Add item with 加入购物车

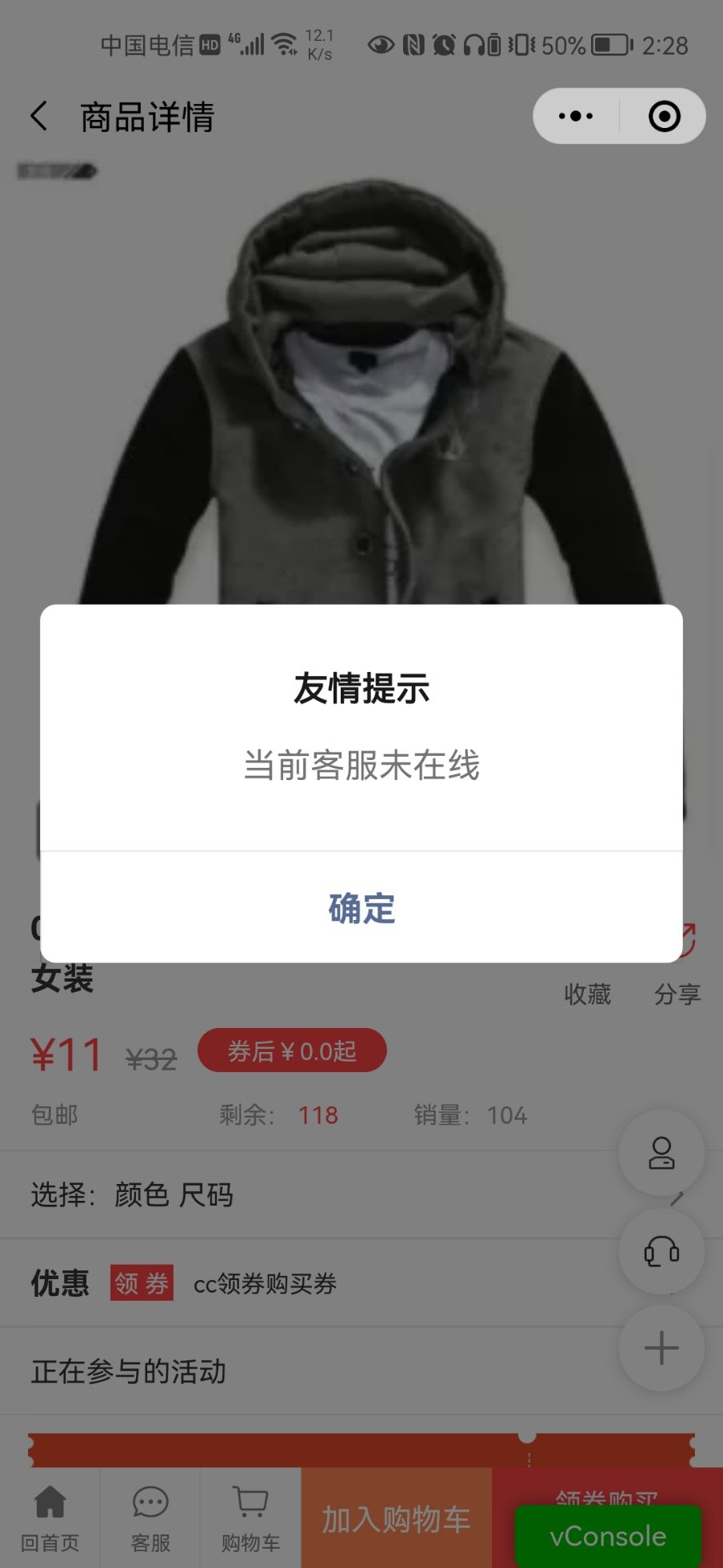click(396, 1518)
